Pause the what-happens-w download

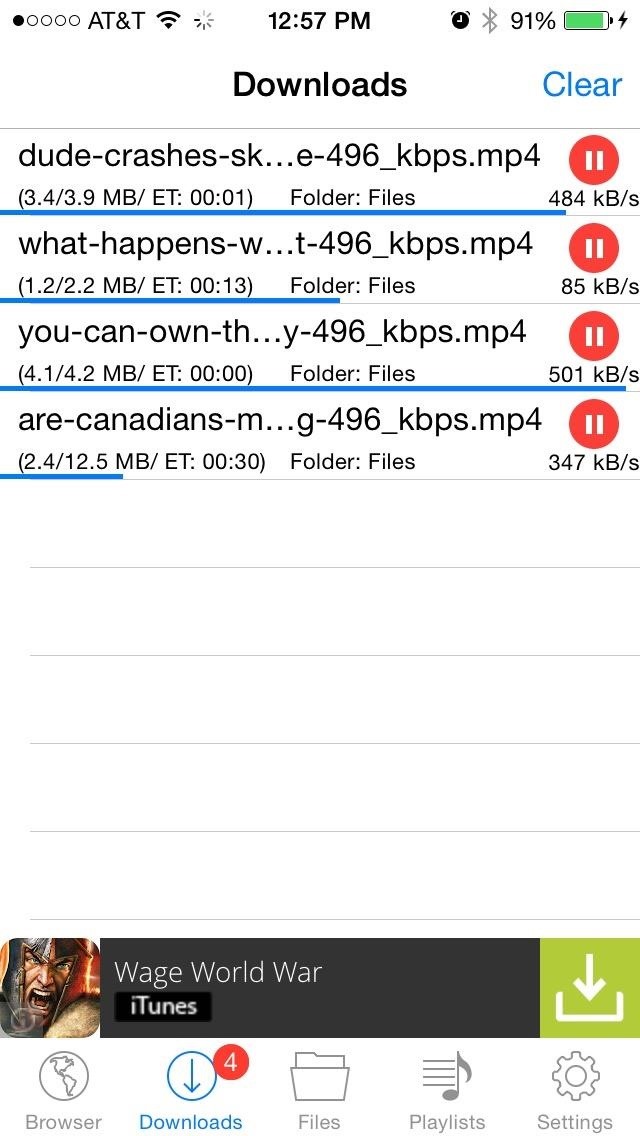click(x=593, y=247)
